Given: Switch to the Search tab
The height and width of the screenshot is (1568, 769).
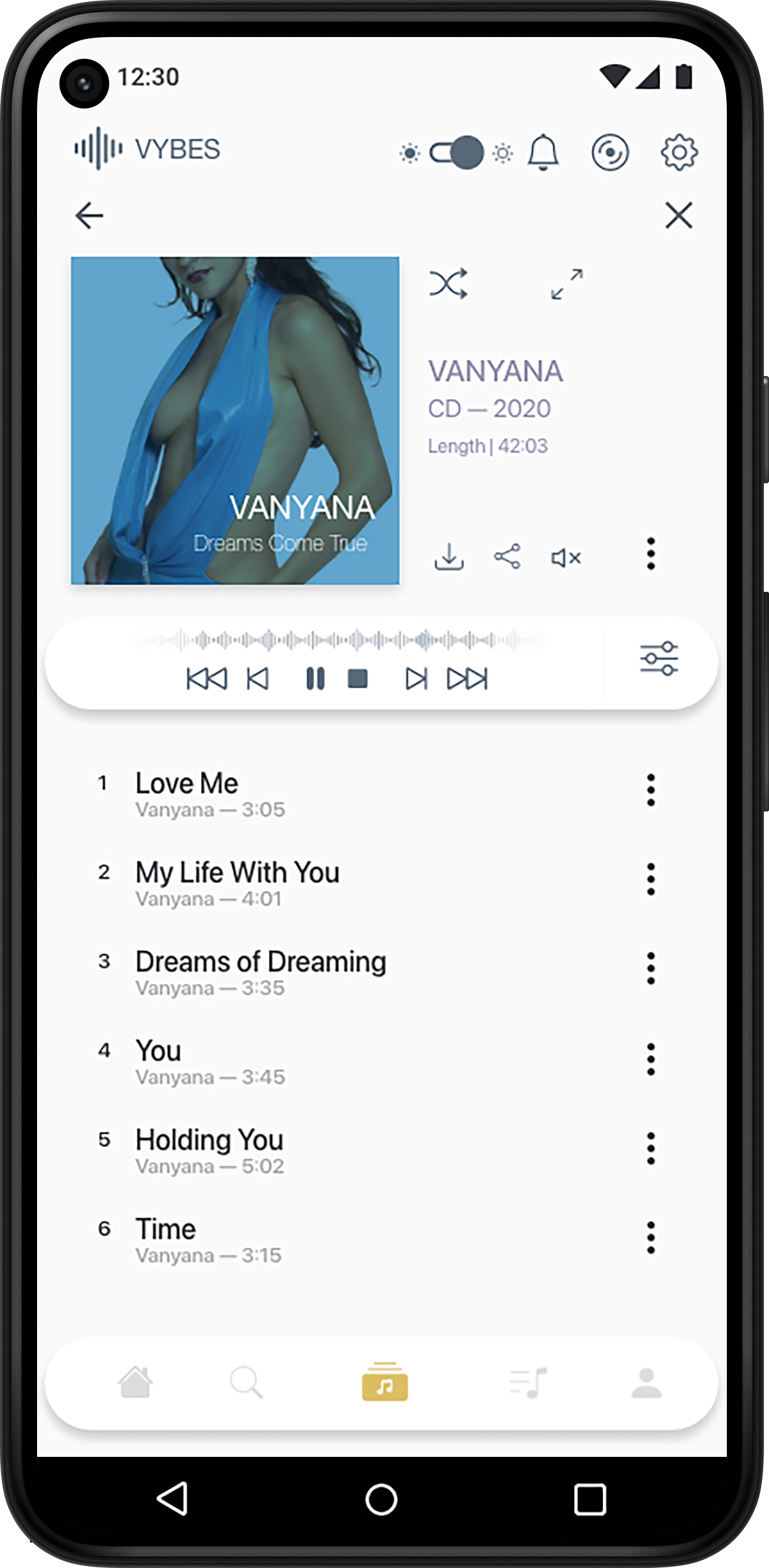Looking at the screenshot, I should pyautogui.click(x=246, y=1382).
